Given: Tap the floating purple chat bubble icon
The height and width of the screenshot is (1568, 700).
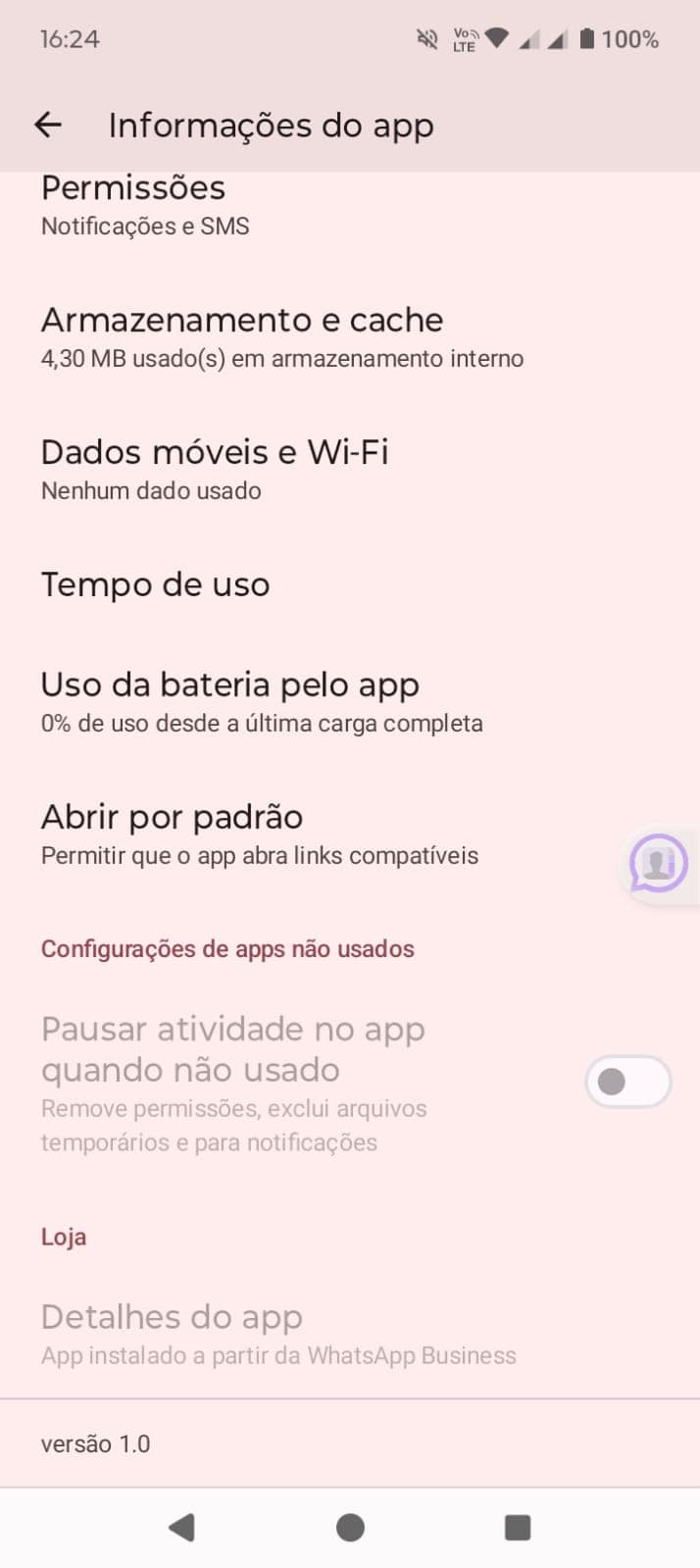Looking at the screenshot, I should click(x=659, y=863).
